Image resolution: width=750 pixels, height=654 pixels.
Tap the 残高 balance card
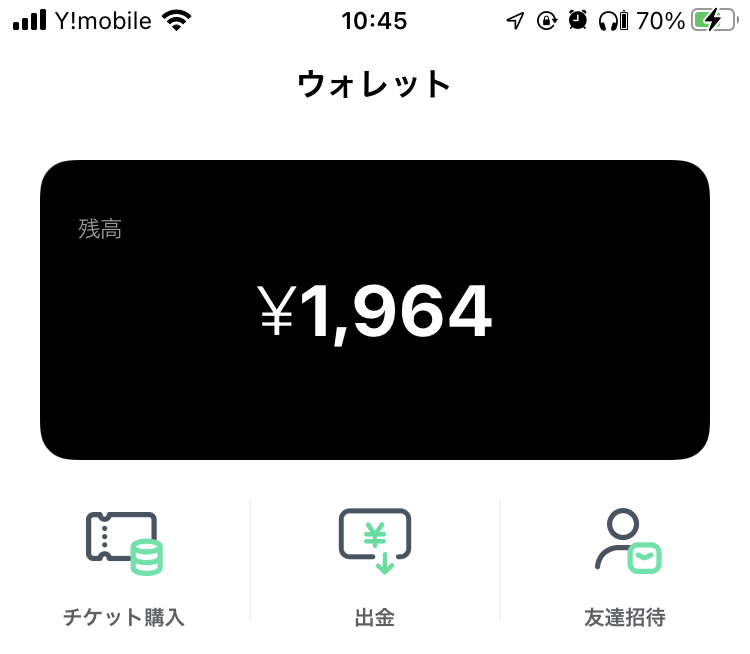[375, 310]
